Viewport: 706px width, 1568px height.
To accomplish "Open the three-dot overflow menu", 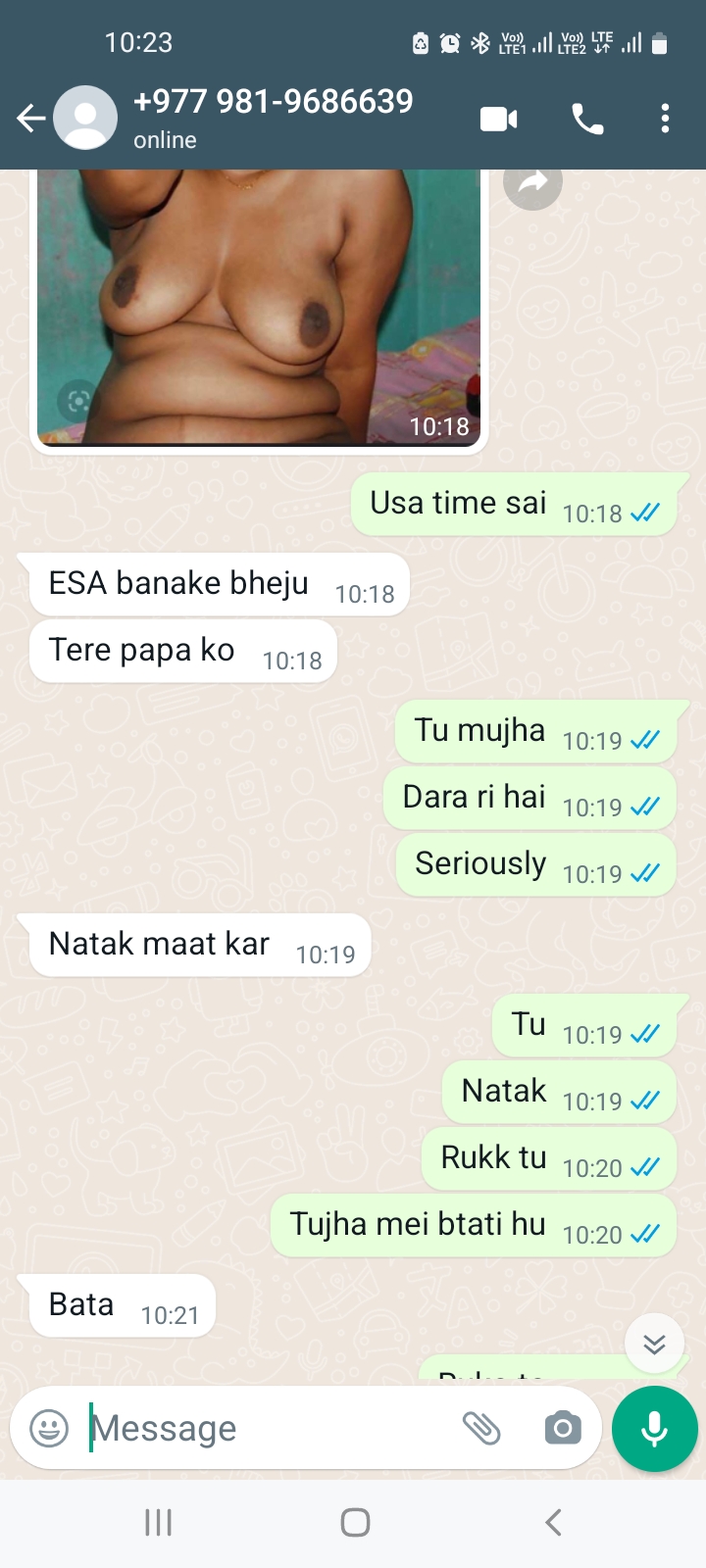I will click(665, 119).
